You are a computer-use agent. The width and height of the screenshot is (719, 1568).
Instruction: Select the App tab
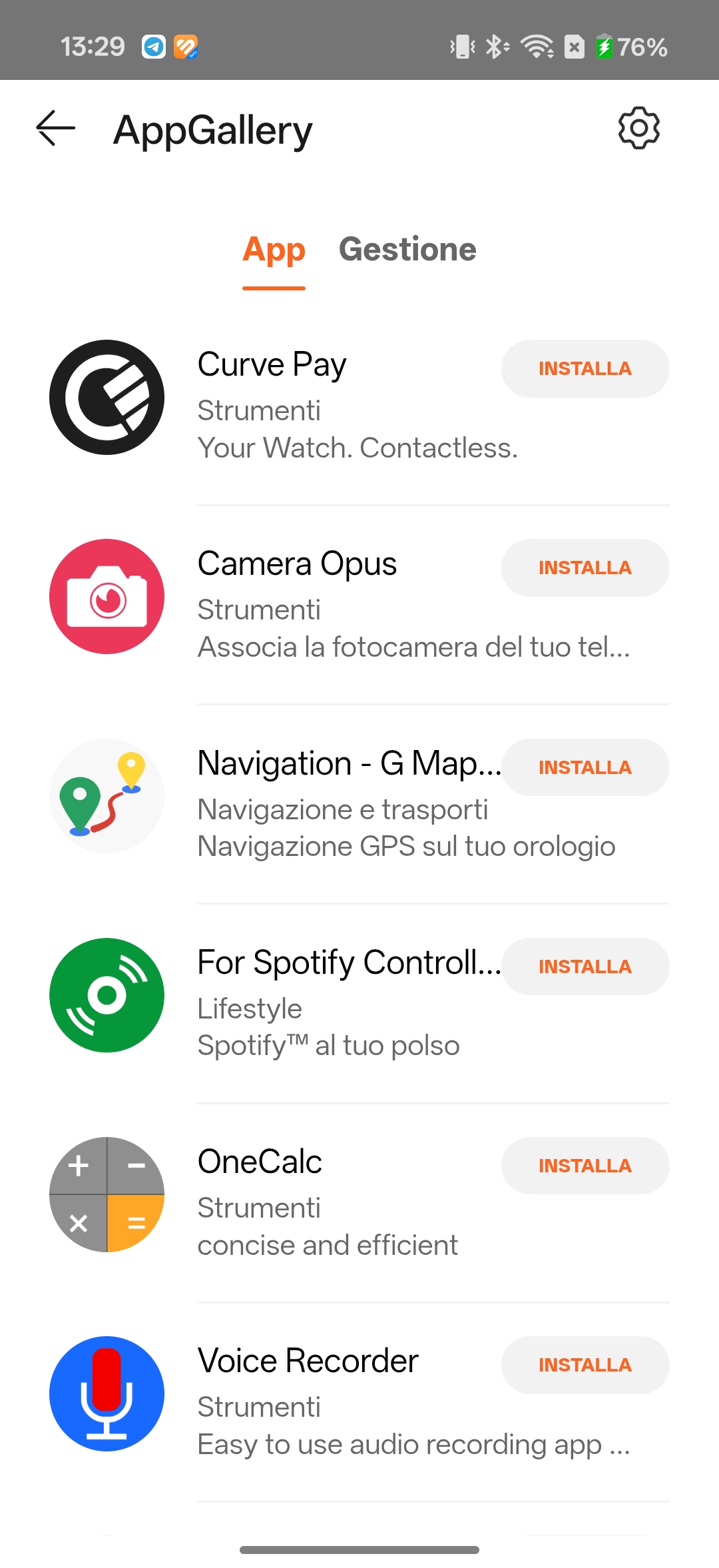coord(274,250)
